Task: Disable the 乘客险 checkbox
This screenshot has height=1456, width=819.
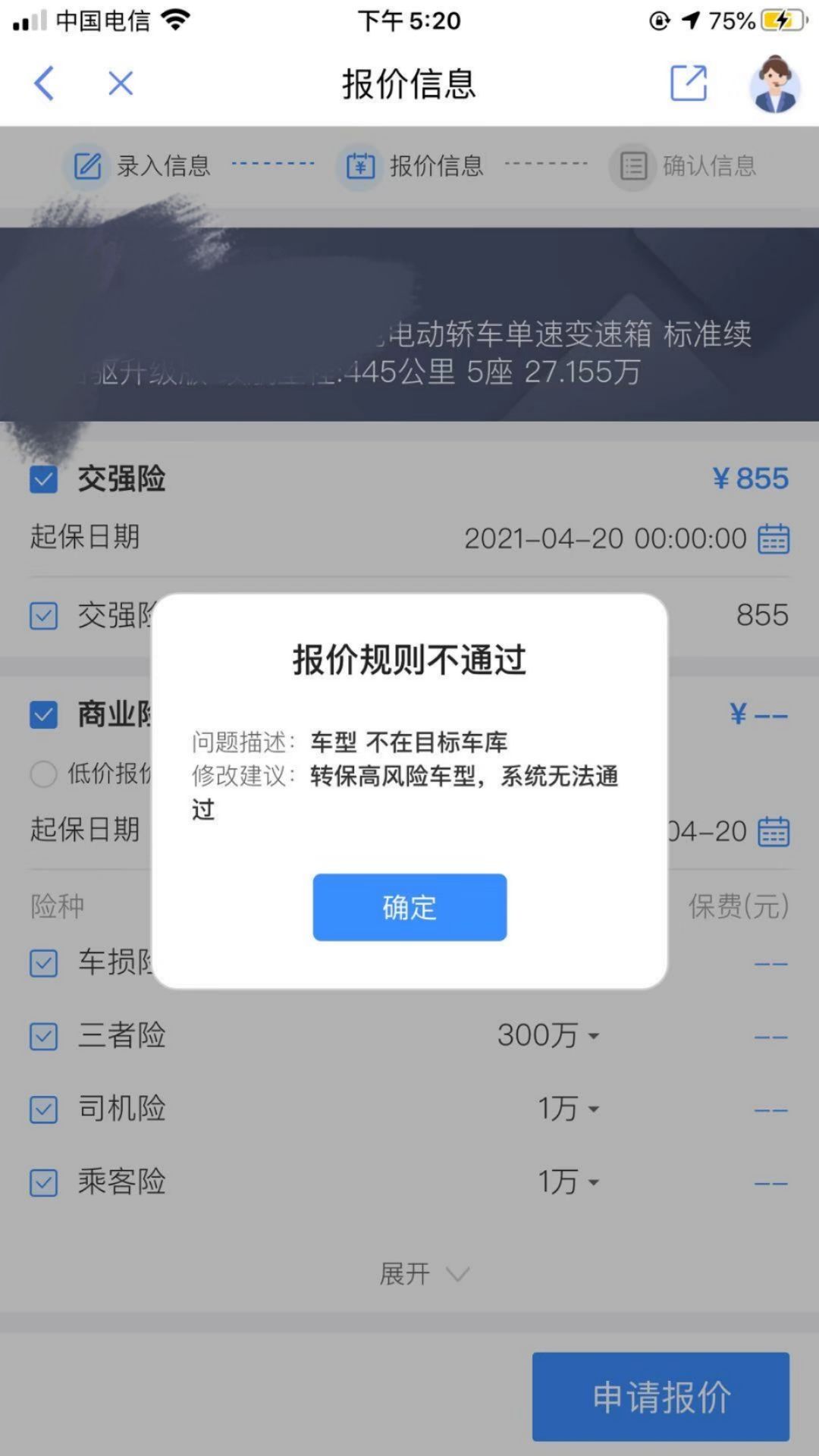Action: point(43,1181)
